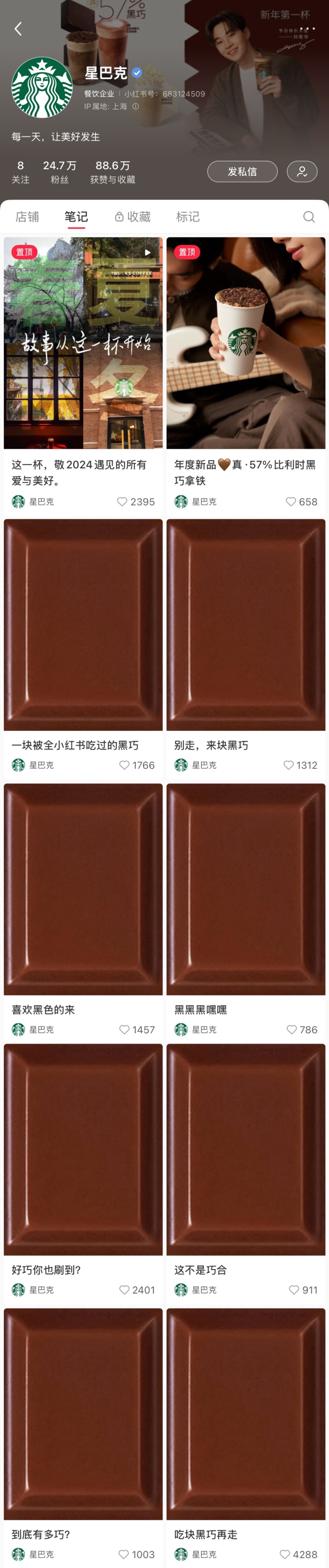
Task: Like the note 喜欢黑色的来
Action: pos(125,1029)
